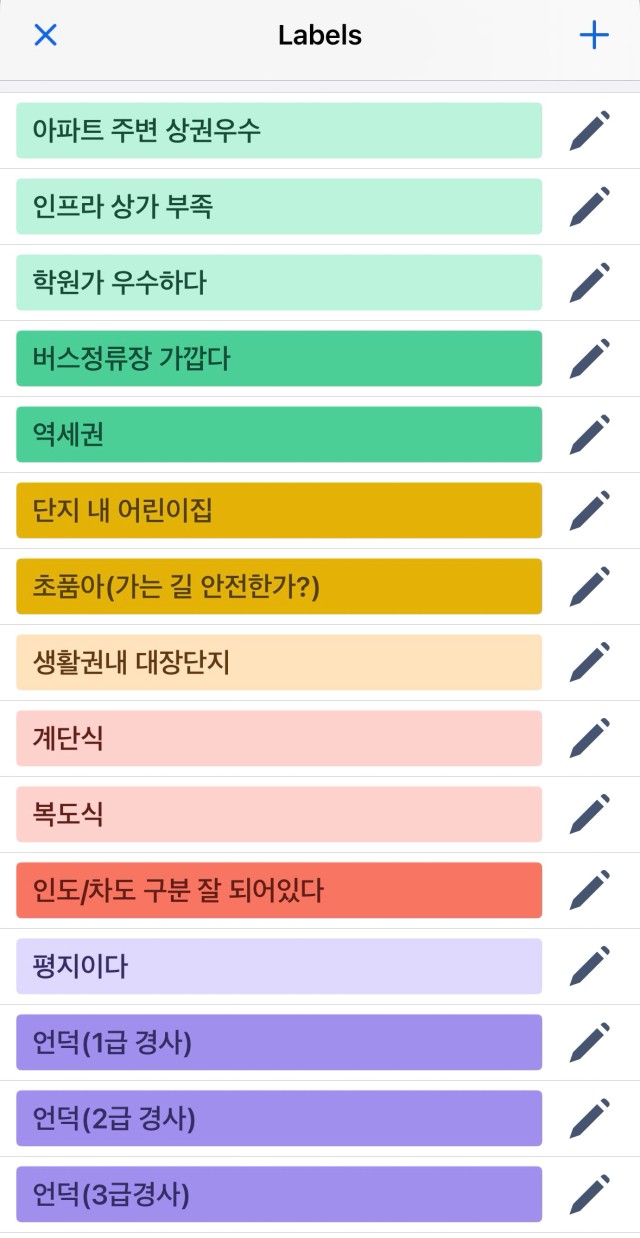Viewport: 640px width, 1238px height.
Task: Edit the 평지이다 label
Action: point(590,967)
